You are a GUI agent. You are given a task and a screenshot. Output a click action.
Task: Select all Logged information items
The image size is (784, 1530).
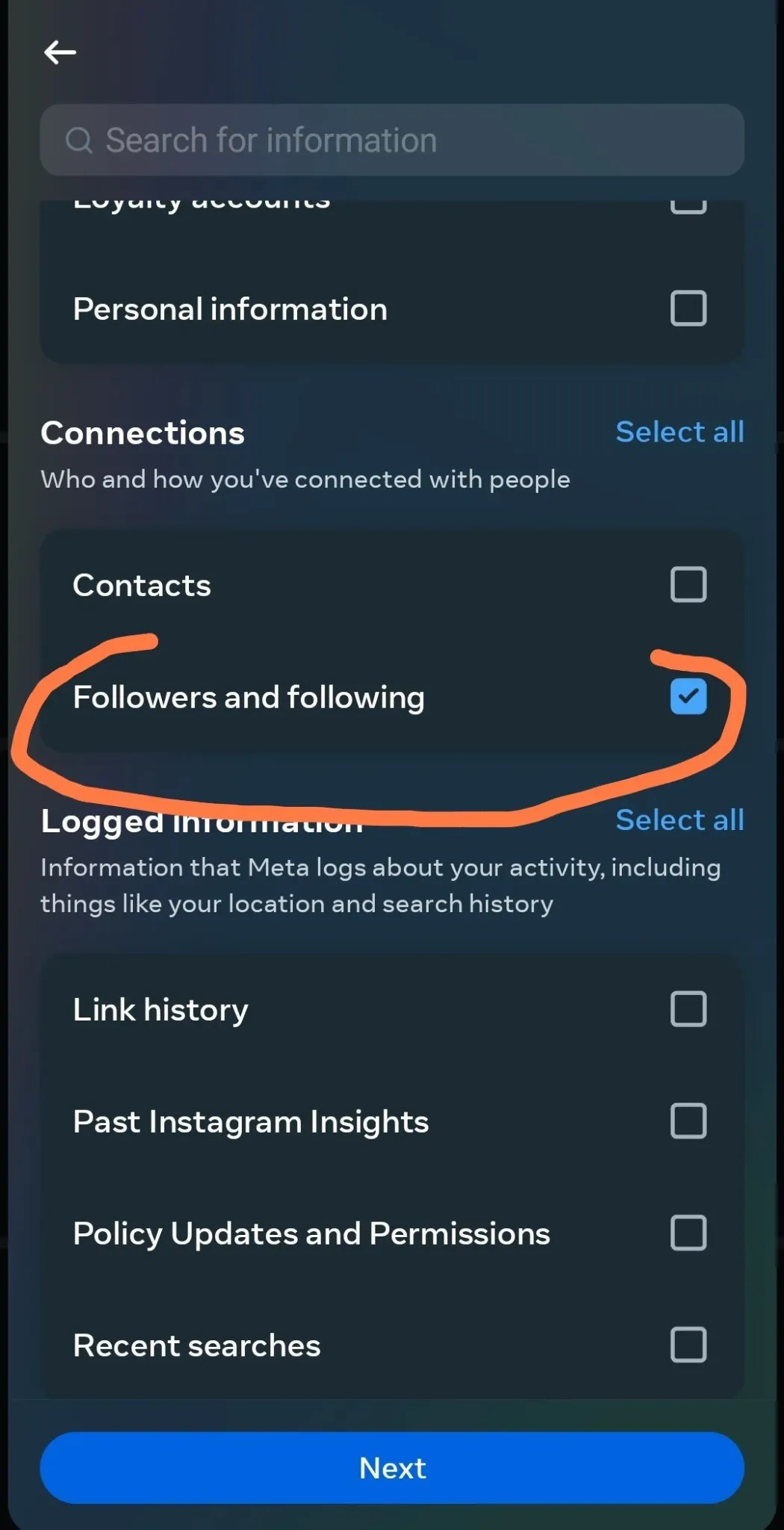[679, 820]
